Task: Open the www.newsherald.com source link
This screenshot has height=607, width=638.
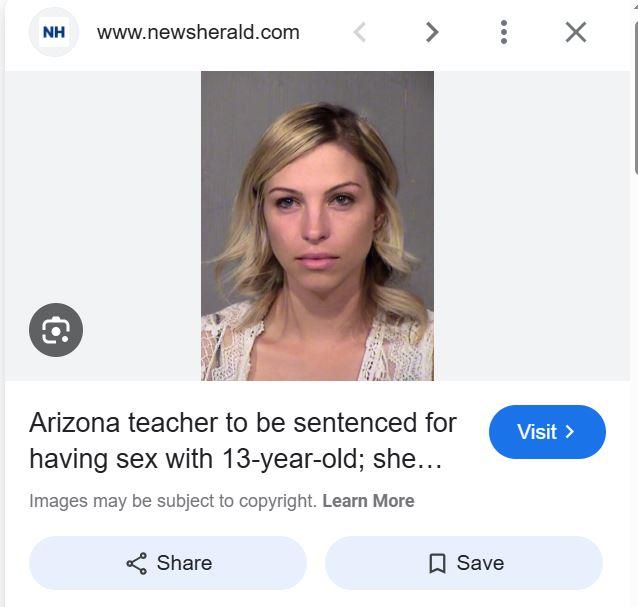Action: pos(198,32)
